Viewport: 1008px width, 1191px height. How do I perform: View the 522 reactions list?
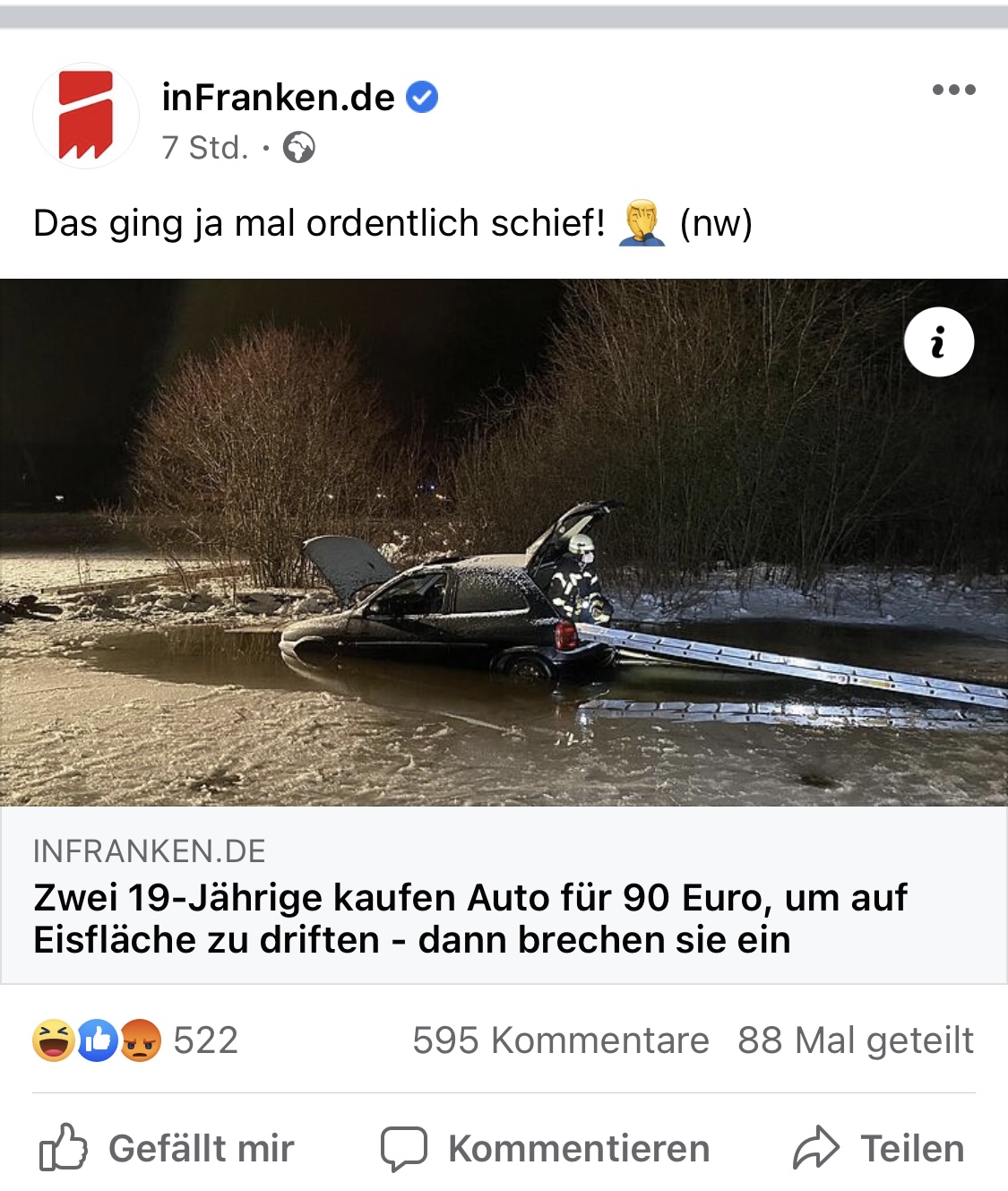pos(136,1040)
